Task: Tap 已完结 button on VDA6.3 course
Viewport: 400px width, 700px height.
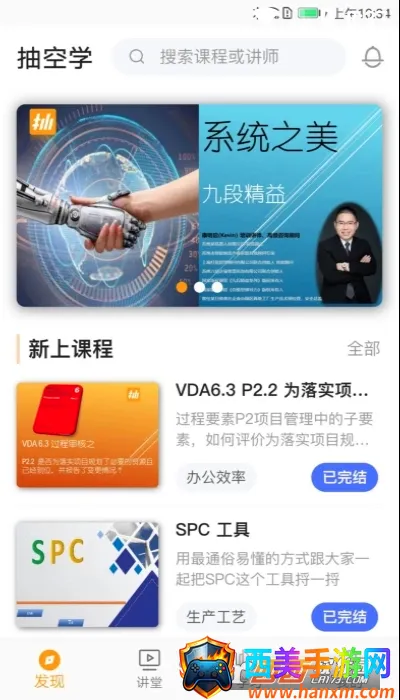Action: (345, 477)
